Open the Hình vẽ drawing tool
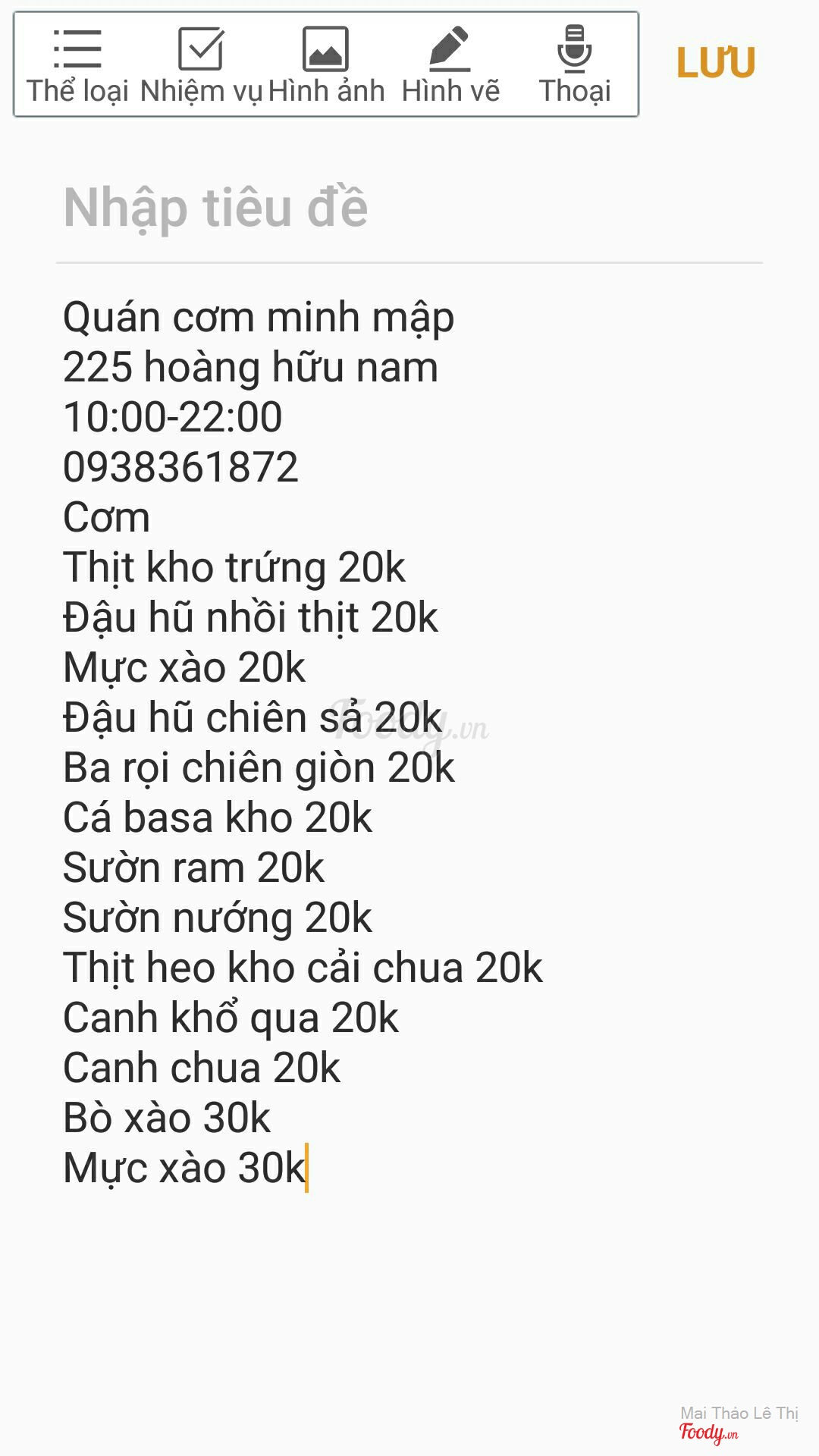Viewport: 819px width, 1456px height. pyautogui.click(x=450, y=65)
